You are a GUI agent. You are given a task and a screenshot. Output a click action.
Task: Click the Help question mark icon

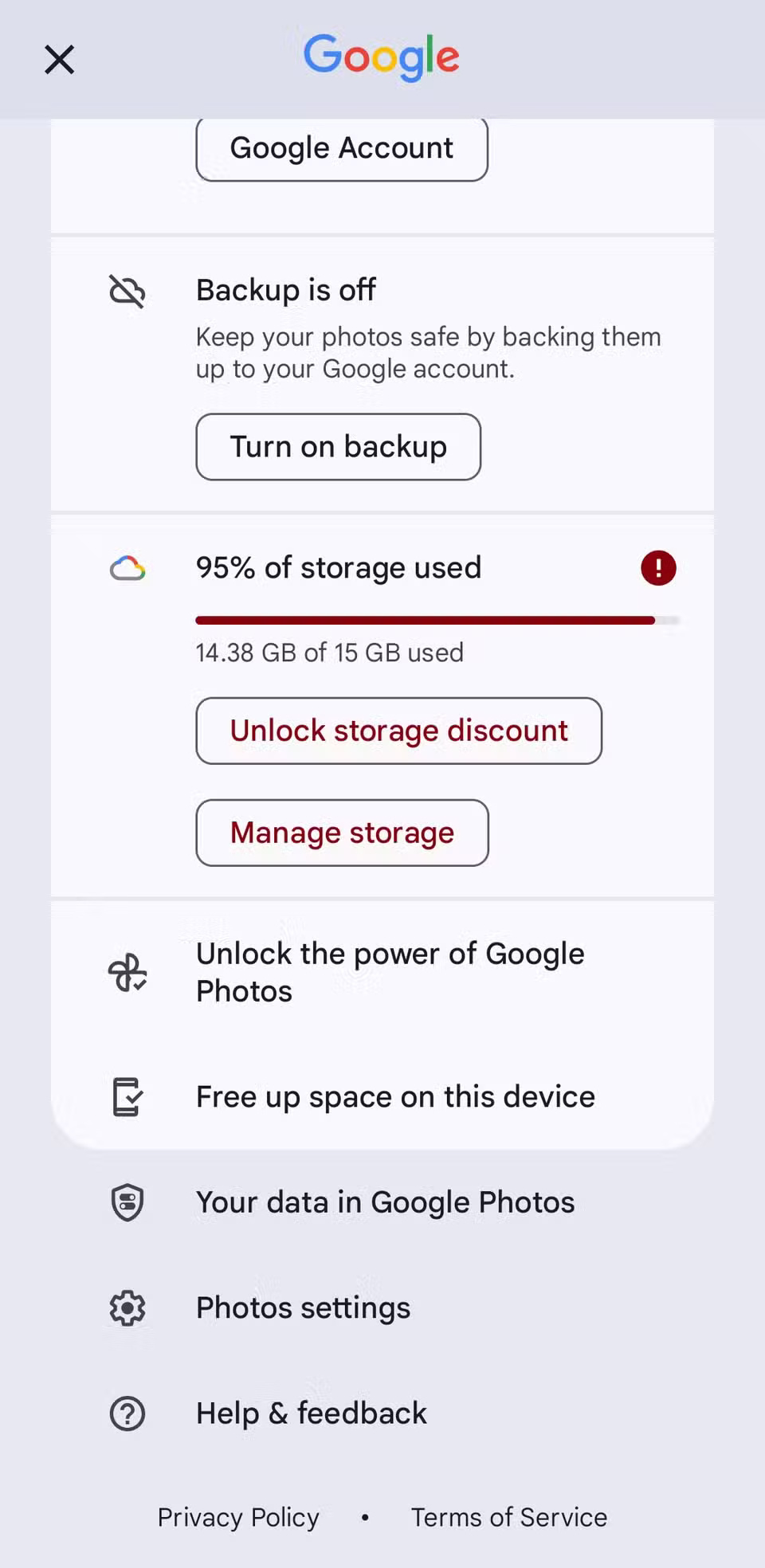pyautogui.click(x=127, y=1413)
